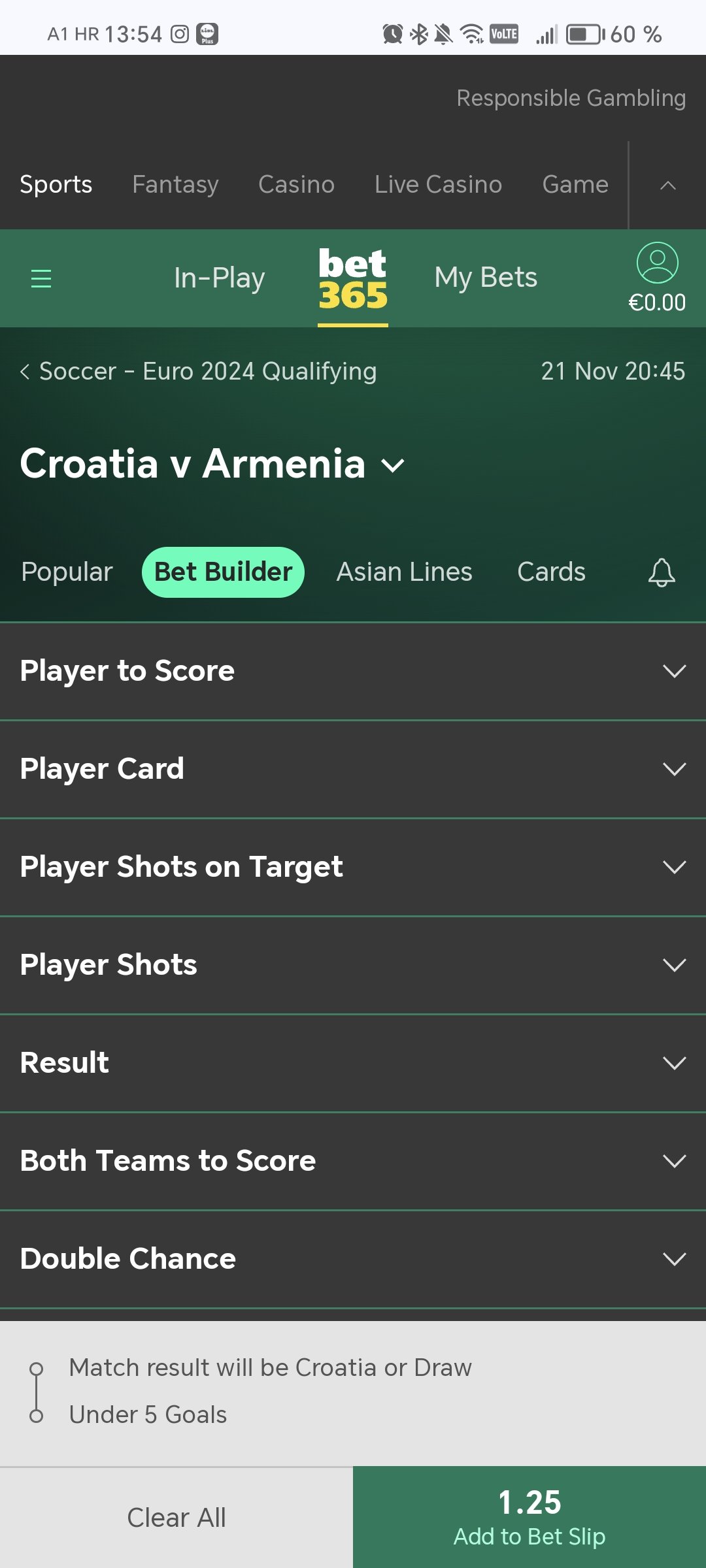Expand Player Shots on Target market
The width and height of the screenshot is (706, 1568).
click(353, 867)
